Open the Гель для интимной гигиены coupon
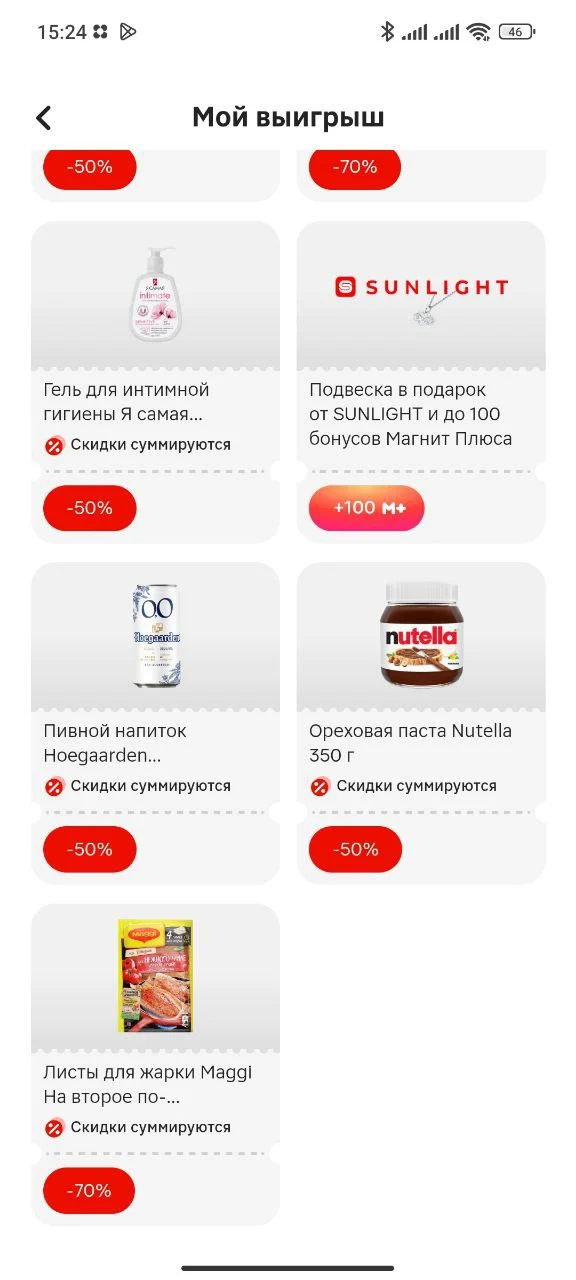Image resolution: width=576 pixels, height=1280 pixels. pyautogui.click(x=155, y=382)
